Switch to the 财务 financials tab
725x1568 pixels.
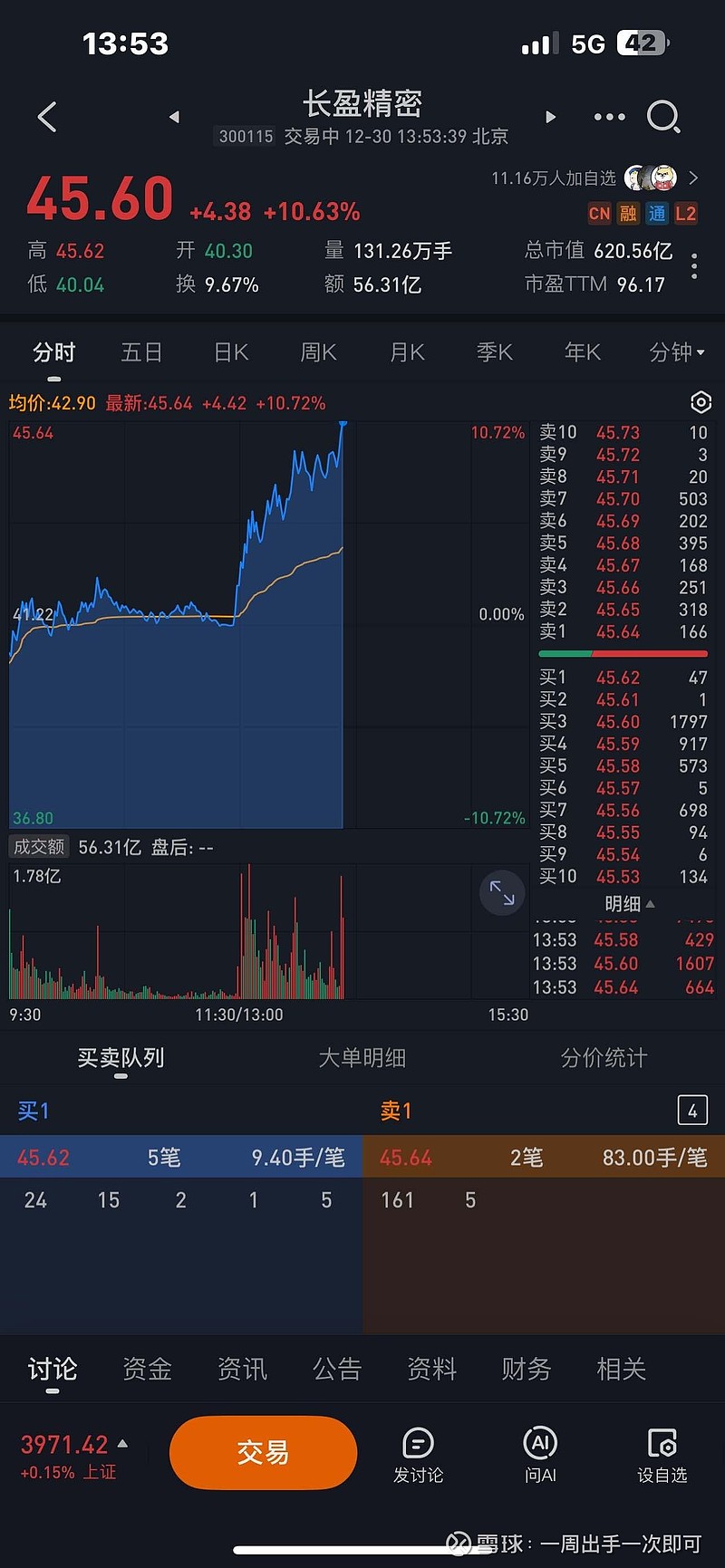(x=526, y=1371)
